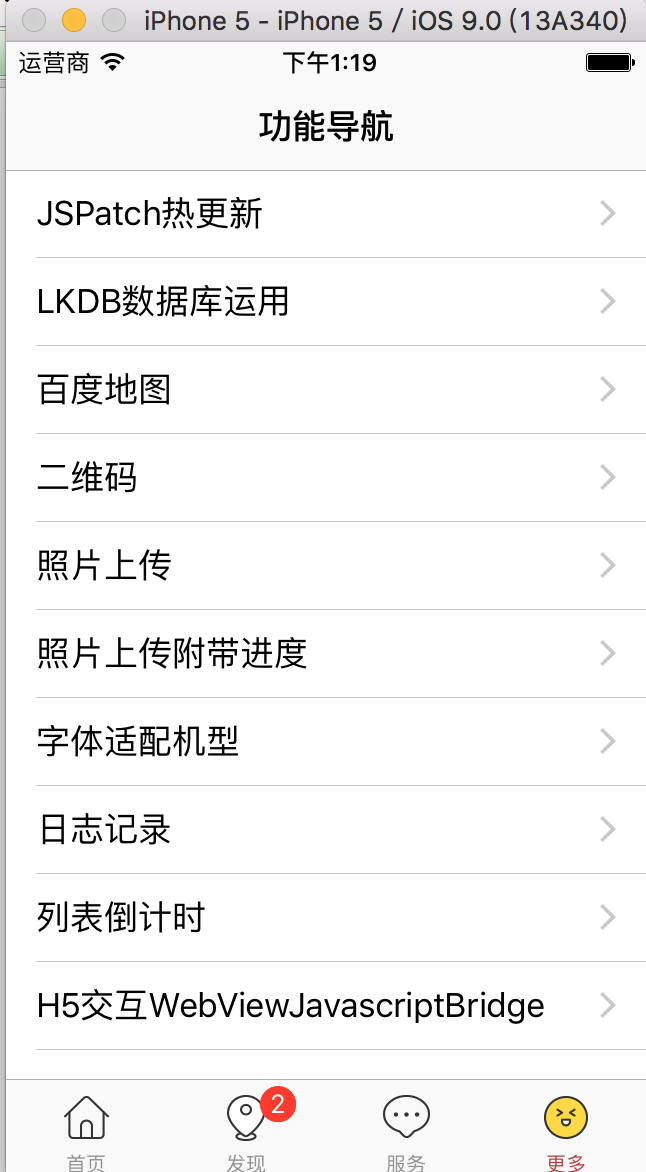Open the 服务 tab
Screen dimensions: 646x1172
406,1128
